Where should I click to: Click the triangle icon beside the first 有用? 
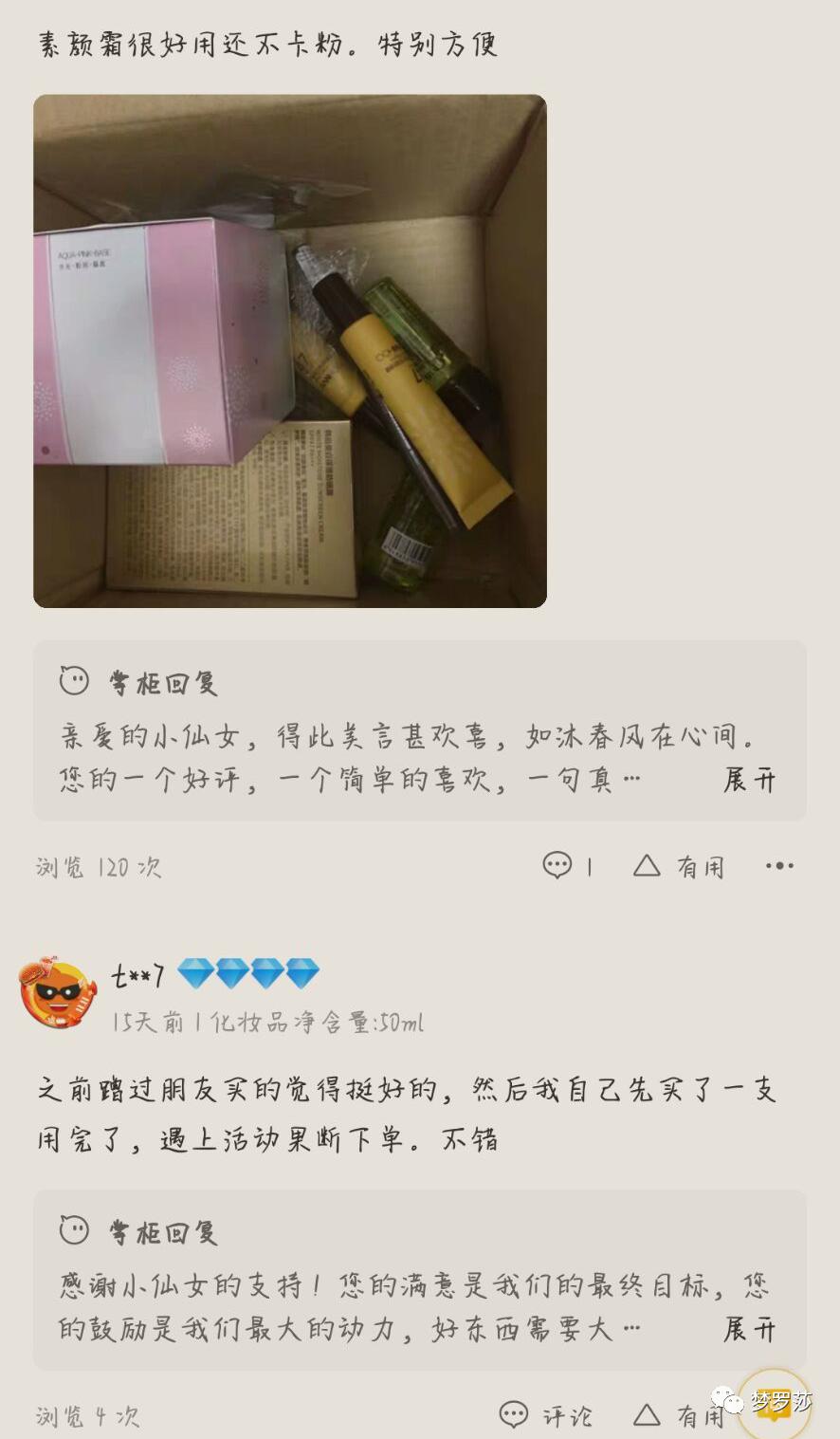646,864
